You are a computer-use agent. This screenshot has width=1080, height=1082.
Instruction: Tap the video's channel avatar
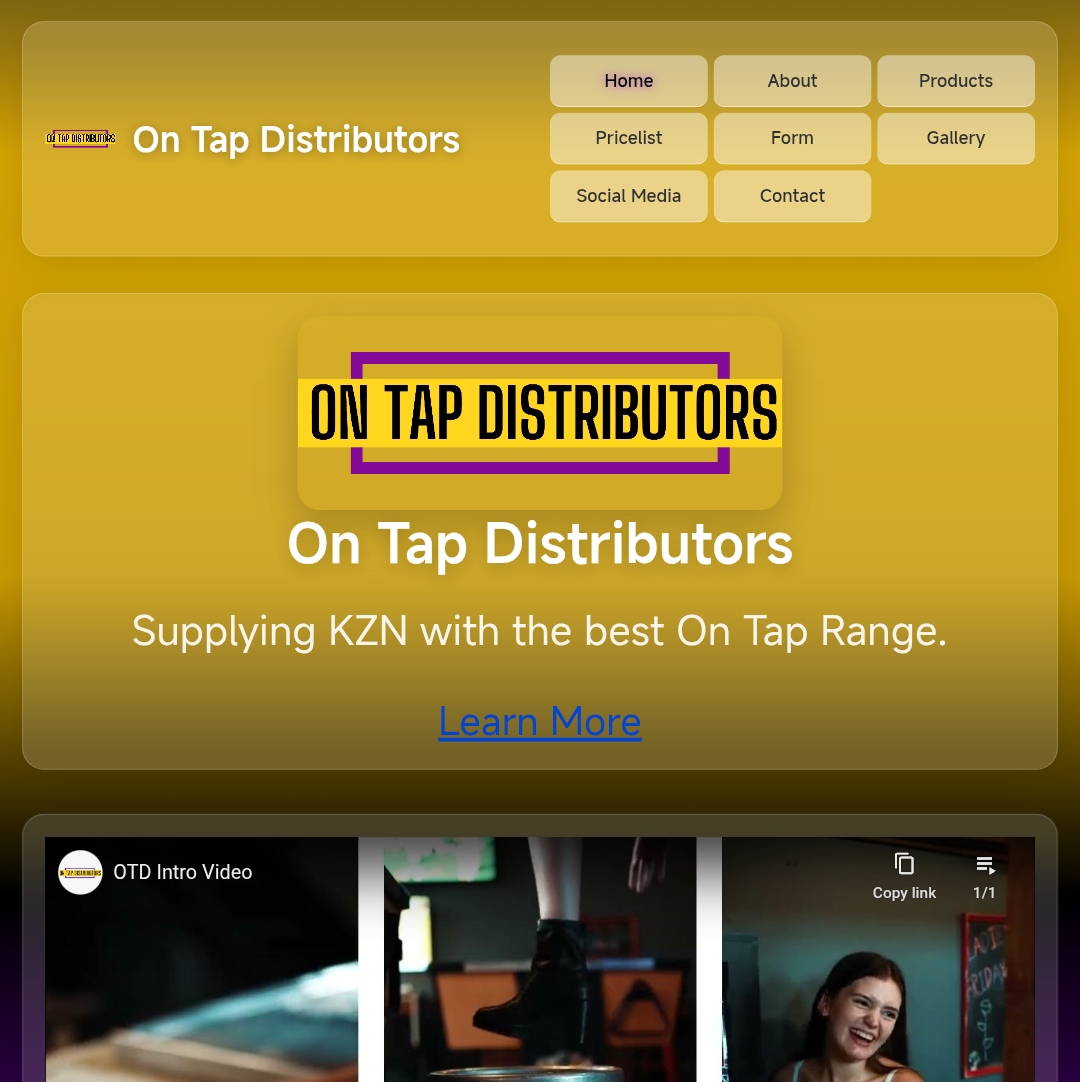[80, 872]
